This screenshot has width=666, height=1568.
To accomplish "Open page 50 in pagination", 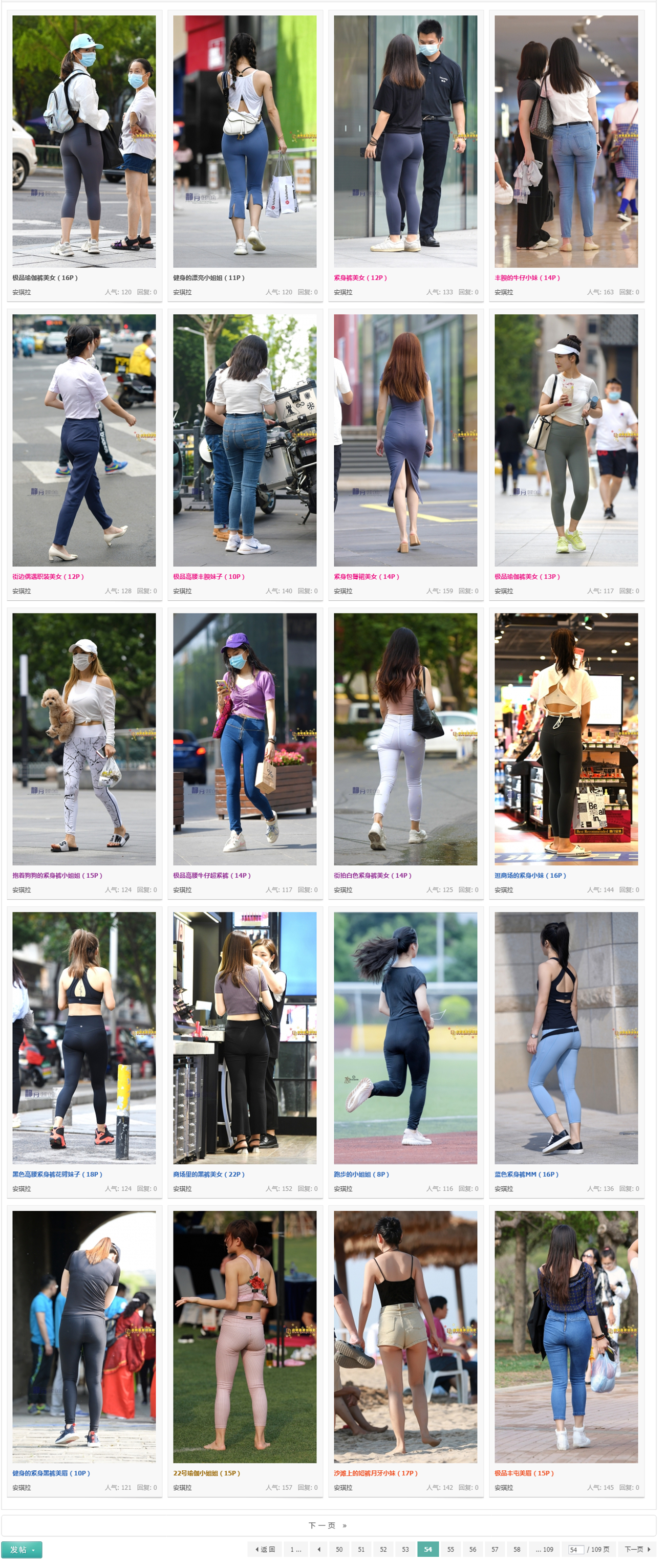I will pos(339,1549).
